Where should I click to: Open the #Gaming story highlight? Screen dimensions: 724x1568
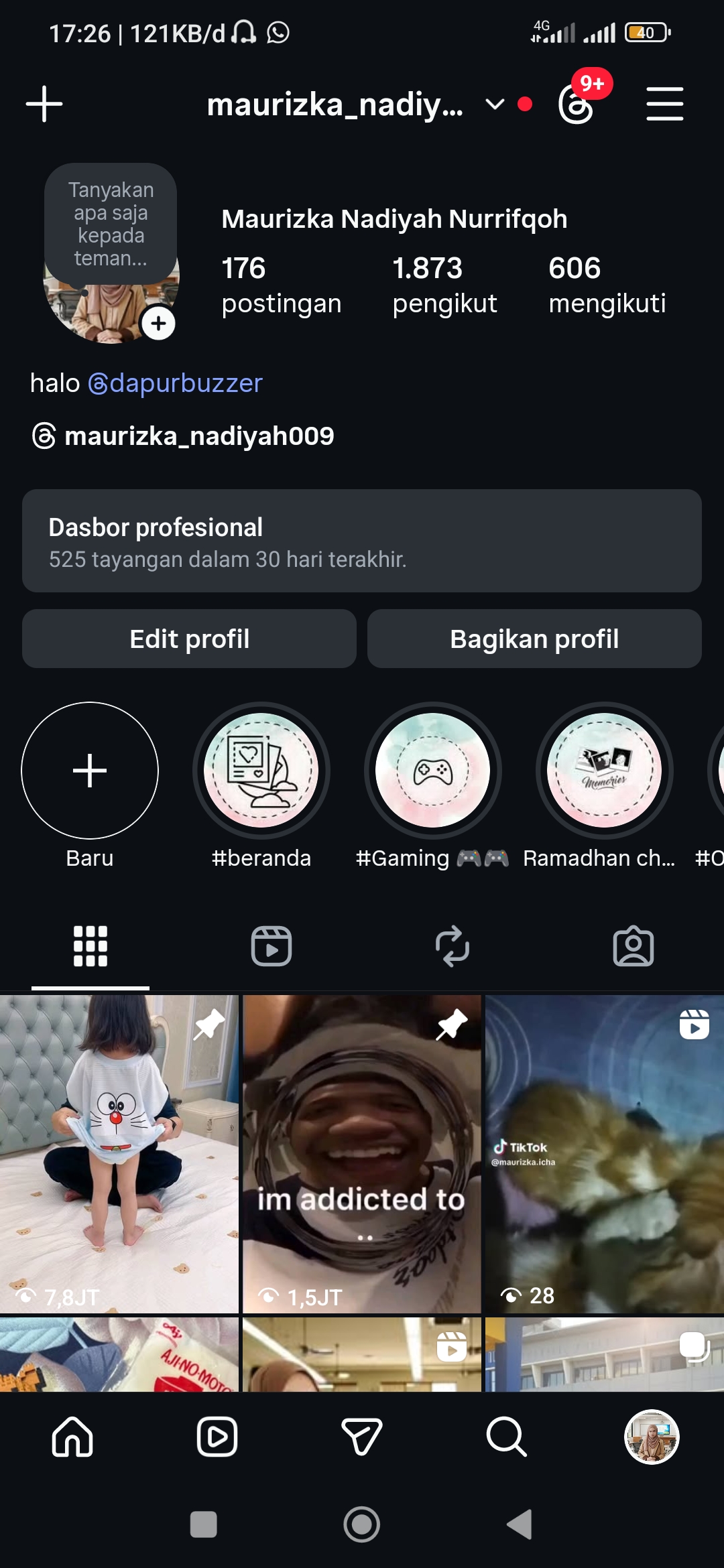point(432,771)
